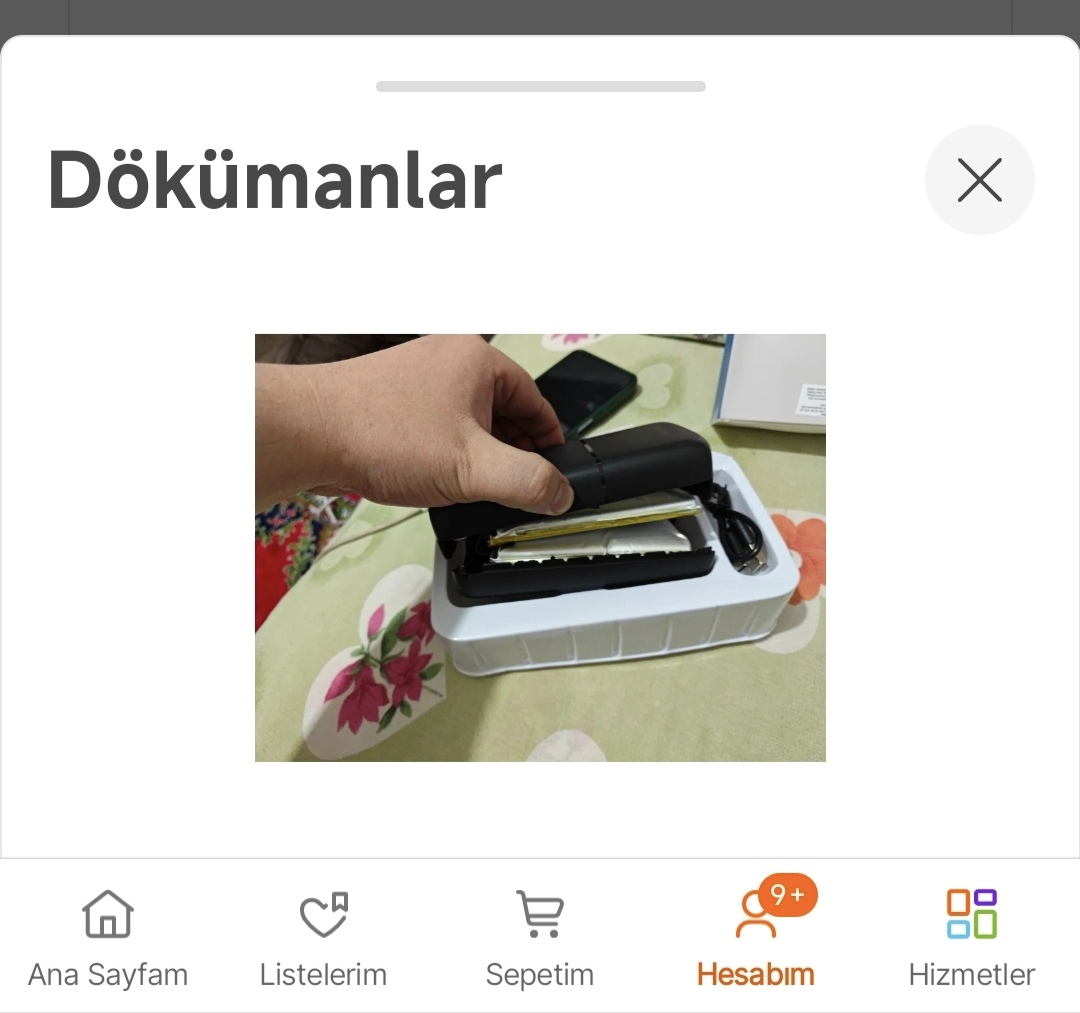The image size is (1080, 1013).
Task: Switch to the Listelerim tab
Action: click(x=323, y=938)
